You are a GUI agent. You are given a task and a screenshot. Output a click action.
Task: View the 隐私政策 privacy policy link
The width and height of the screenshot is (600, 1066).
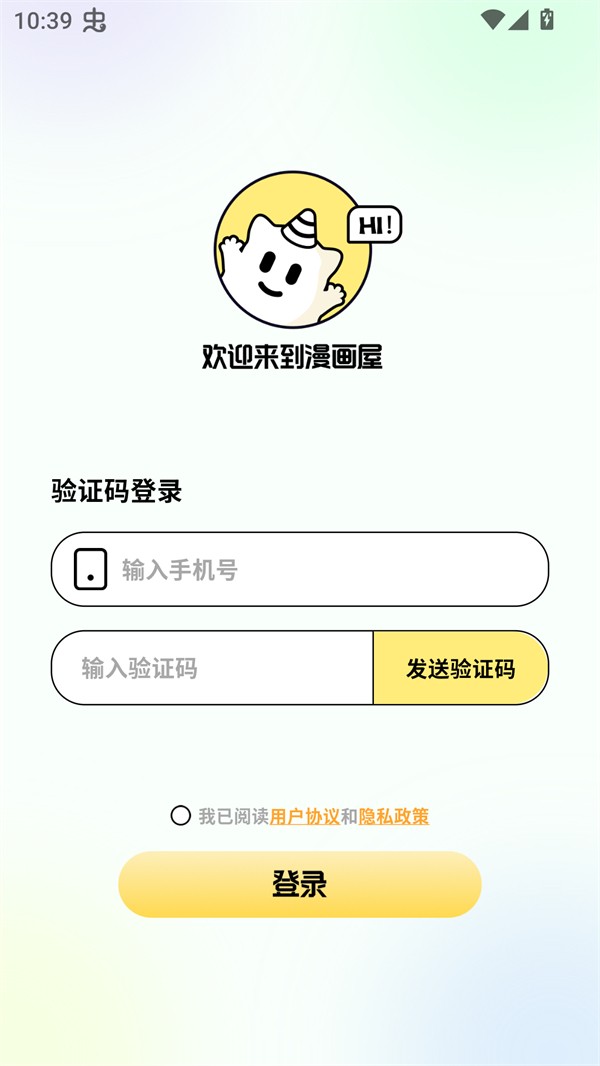coord(394,816)
